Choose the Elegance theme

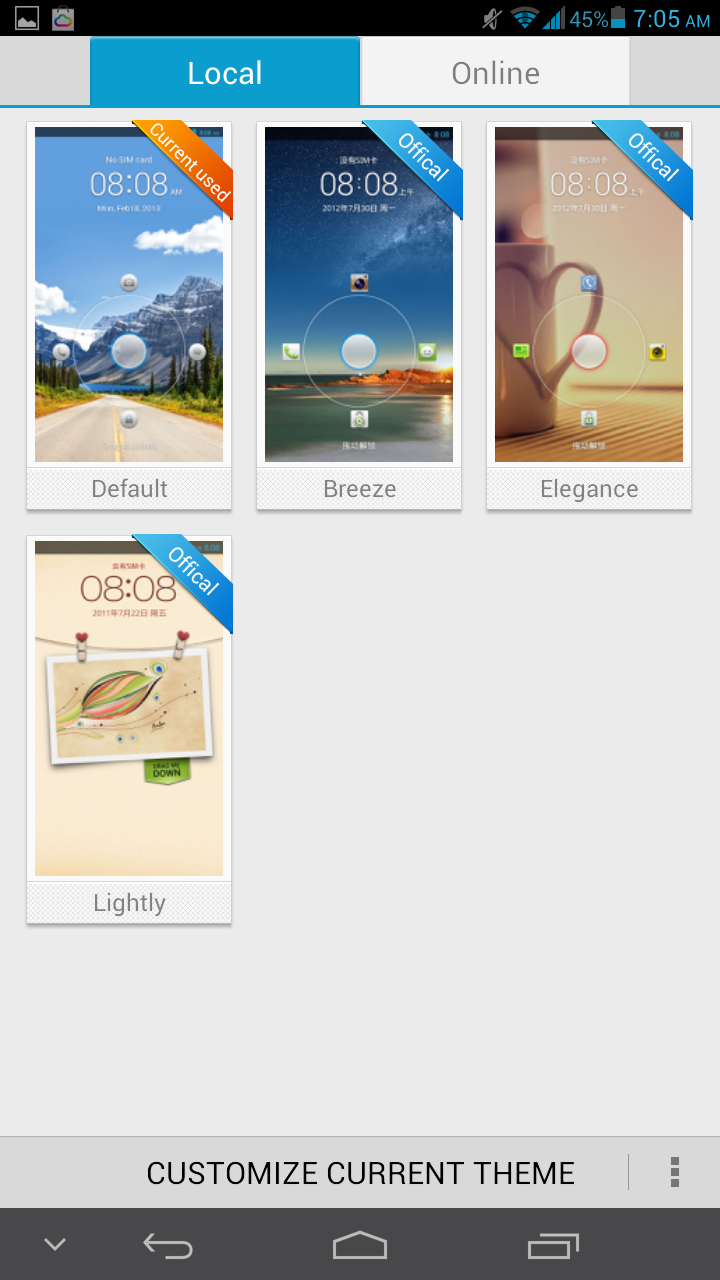589,316
